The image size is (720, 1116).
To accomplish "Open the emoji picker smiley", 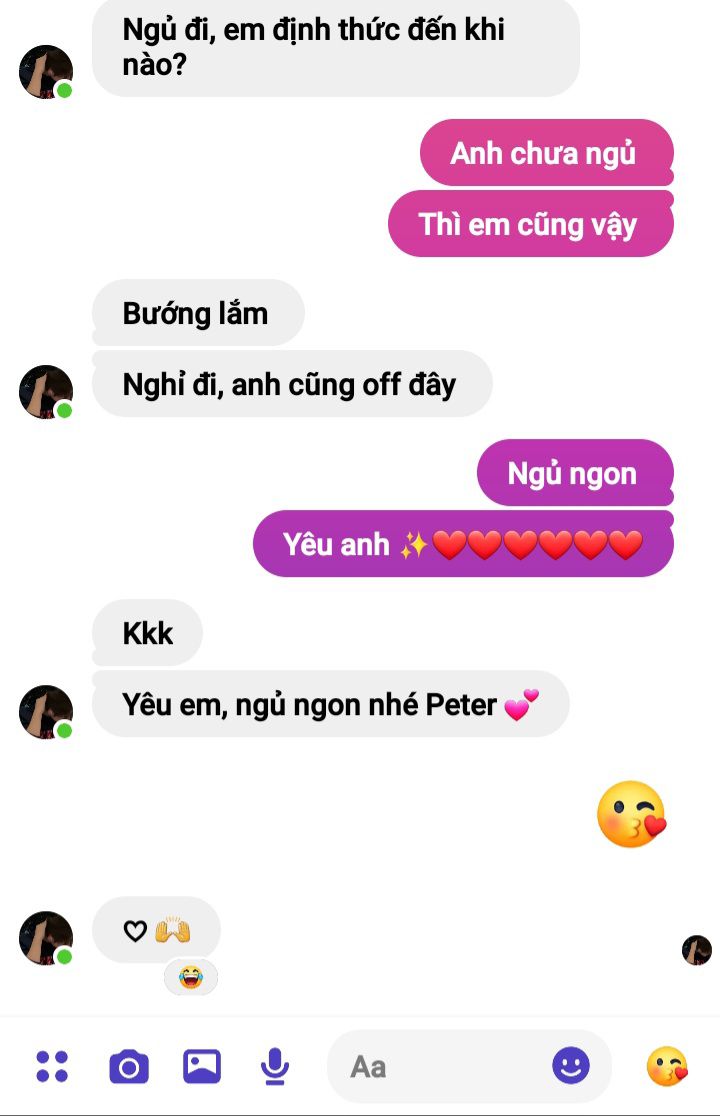I will click(x=571, y=1066).
